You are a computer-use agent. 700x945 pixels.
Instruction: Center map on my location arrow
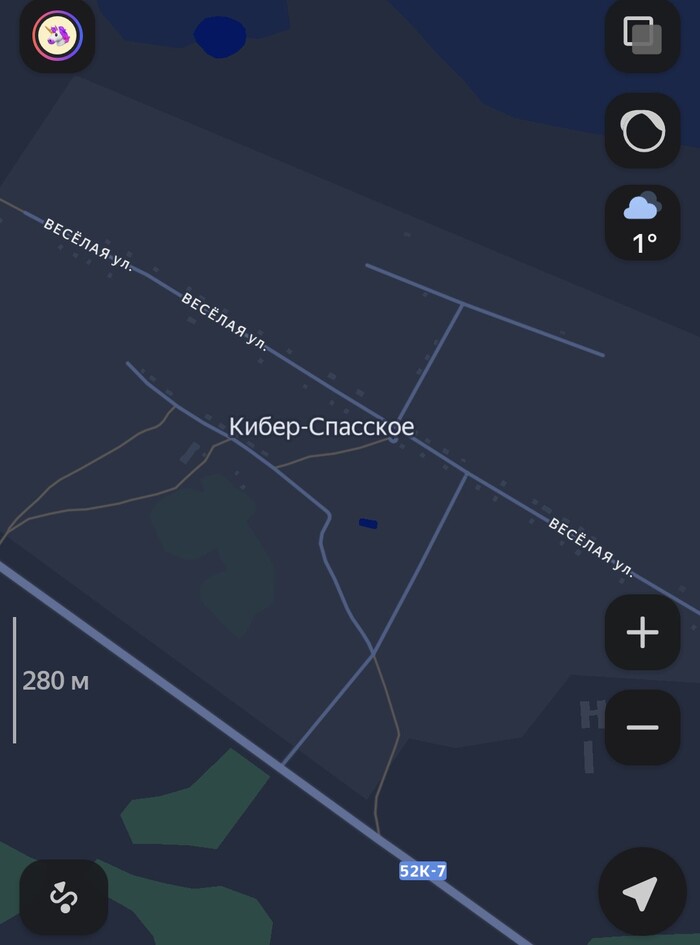point(640,893)
